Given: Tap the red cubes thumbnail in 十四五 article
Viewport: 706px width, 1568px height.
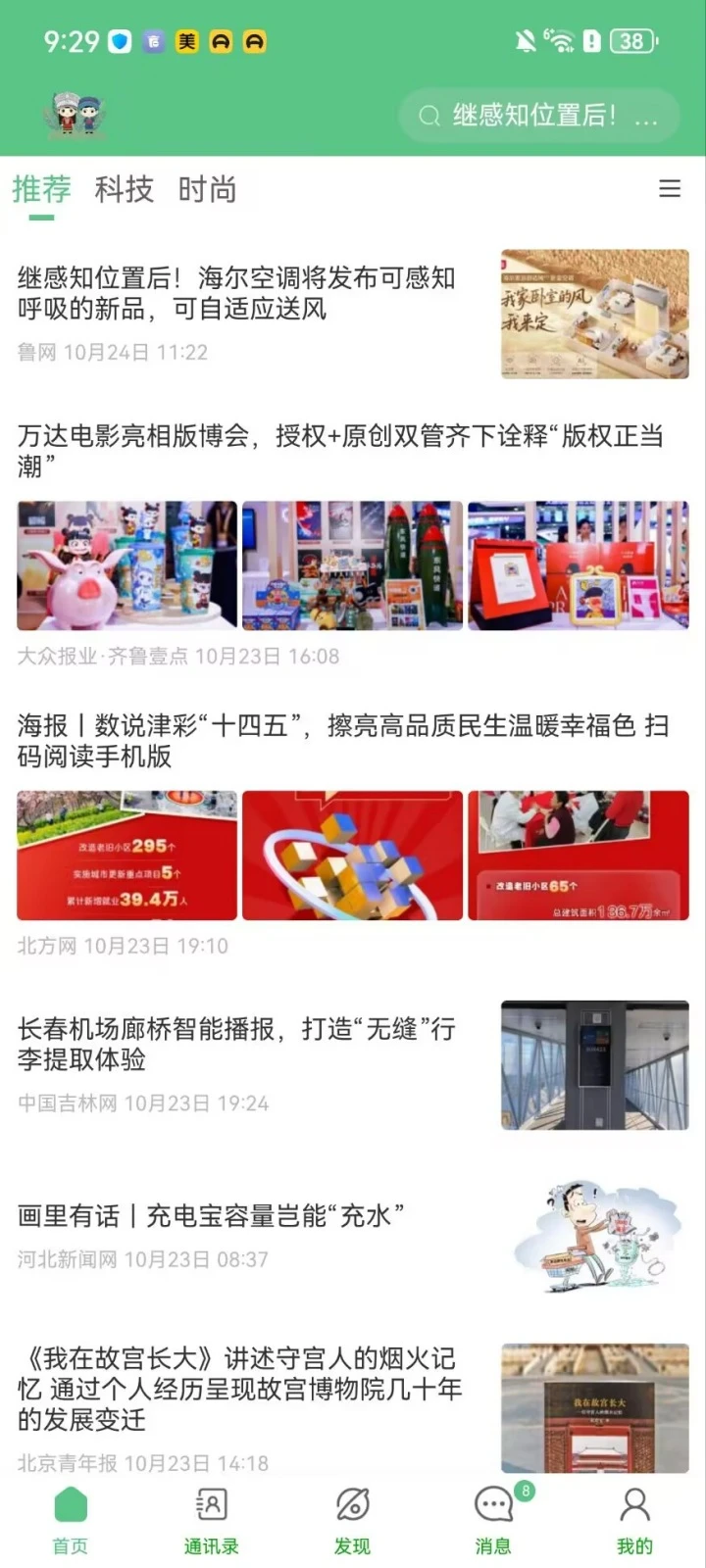Looking at the screenshot, I should click(x=352, y=855).
